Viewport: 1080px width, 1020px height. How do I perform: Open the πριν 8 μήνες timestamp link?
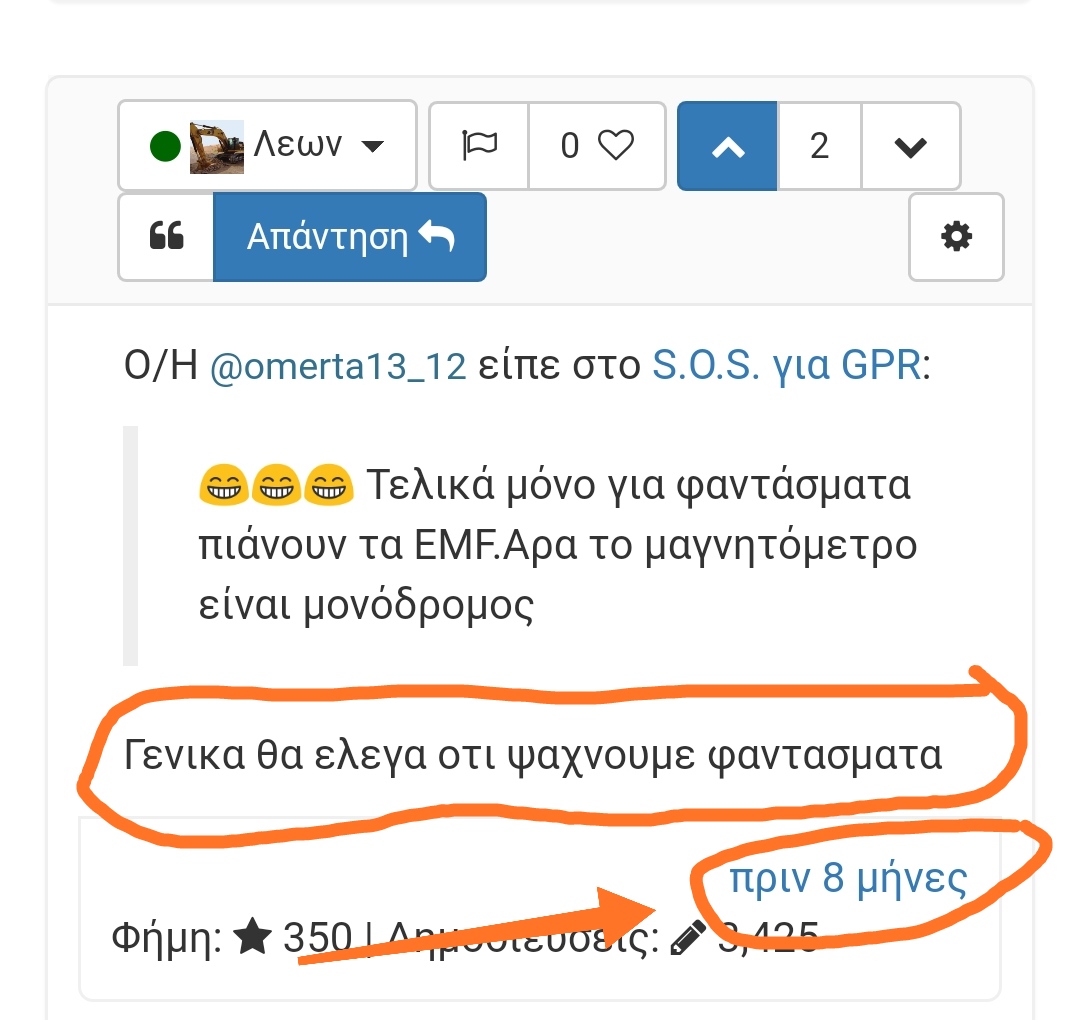848,879
